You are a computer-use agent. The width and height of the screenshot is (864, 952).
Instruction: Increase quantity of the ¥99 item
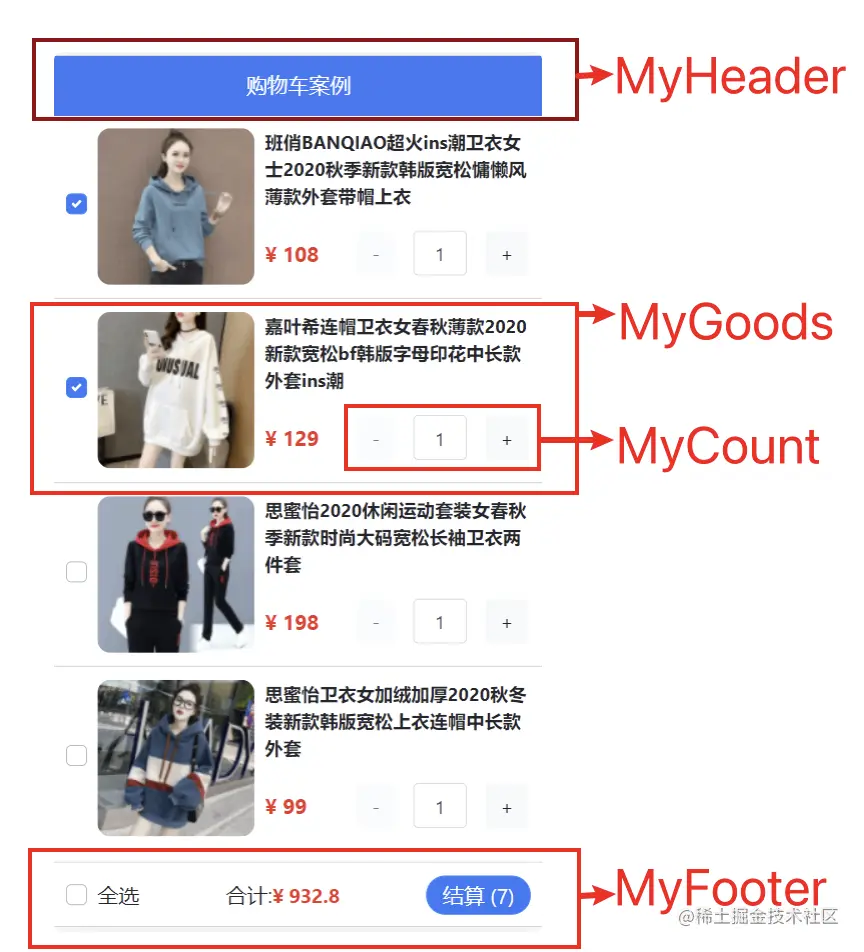(x=506, y=807)
